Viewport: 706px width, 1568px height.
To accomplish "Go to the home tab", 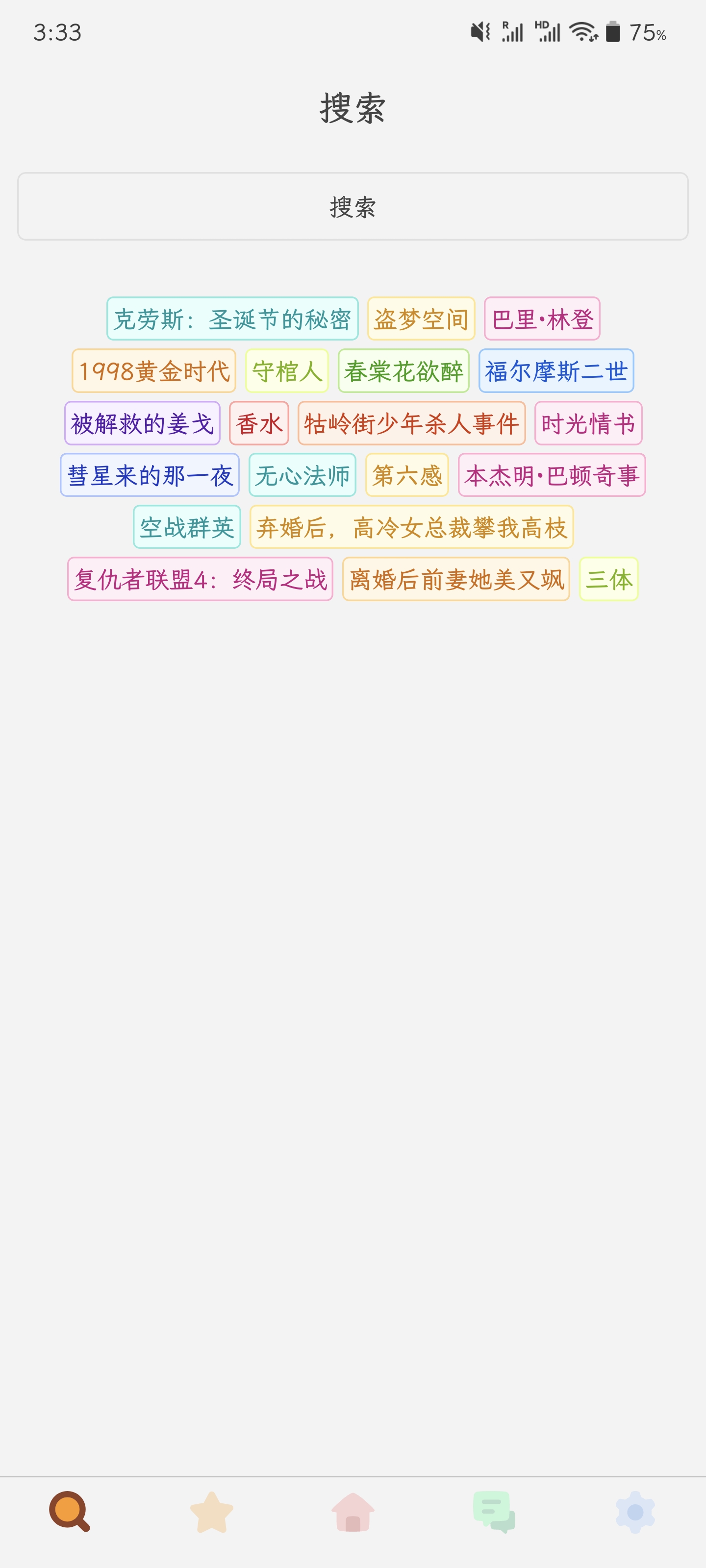I will pos(353,1512).
